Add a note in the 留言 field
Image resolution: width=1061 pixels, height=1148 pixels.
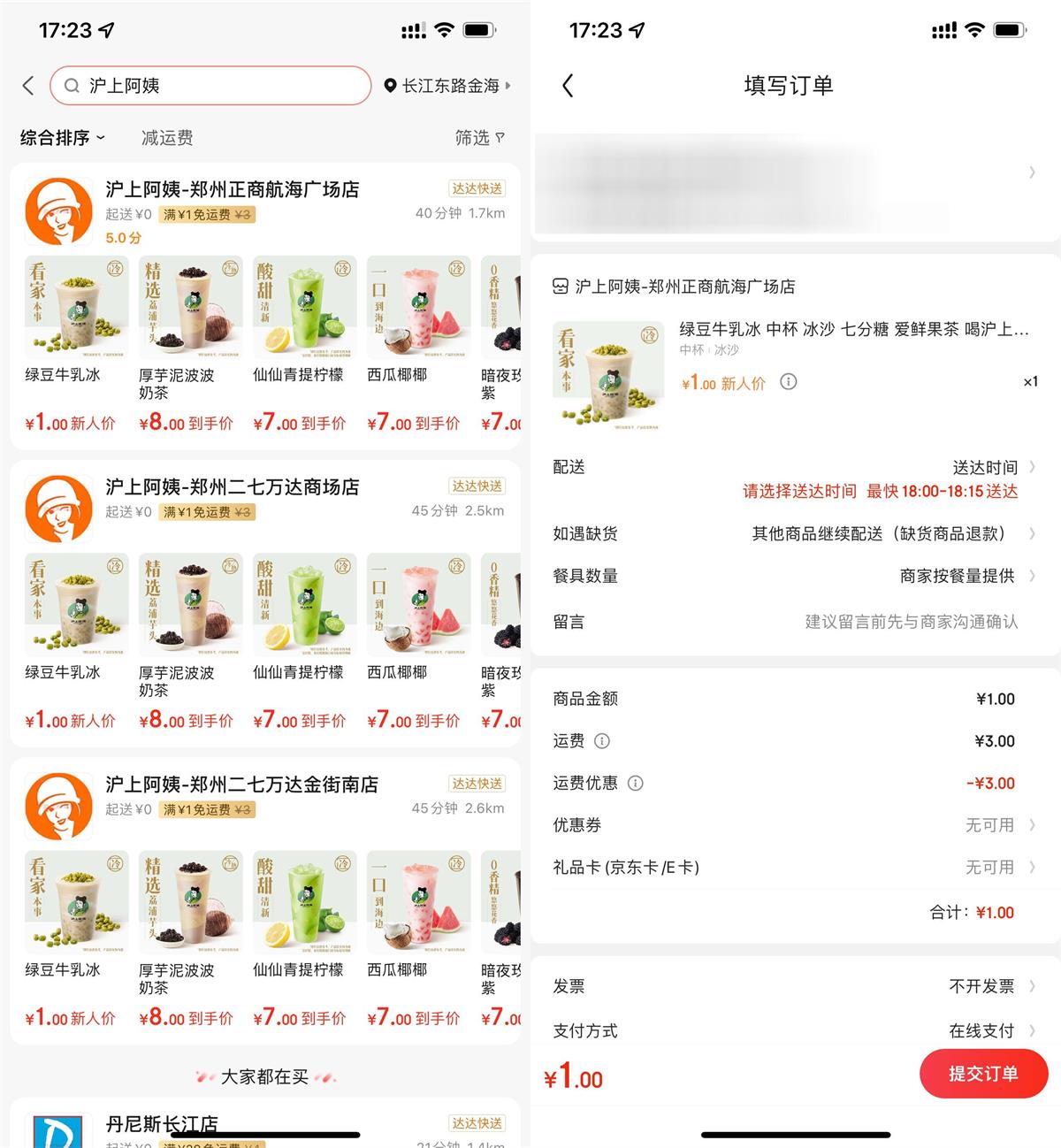pyautogui.click(x=911, y=623)
